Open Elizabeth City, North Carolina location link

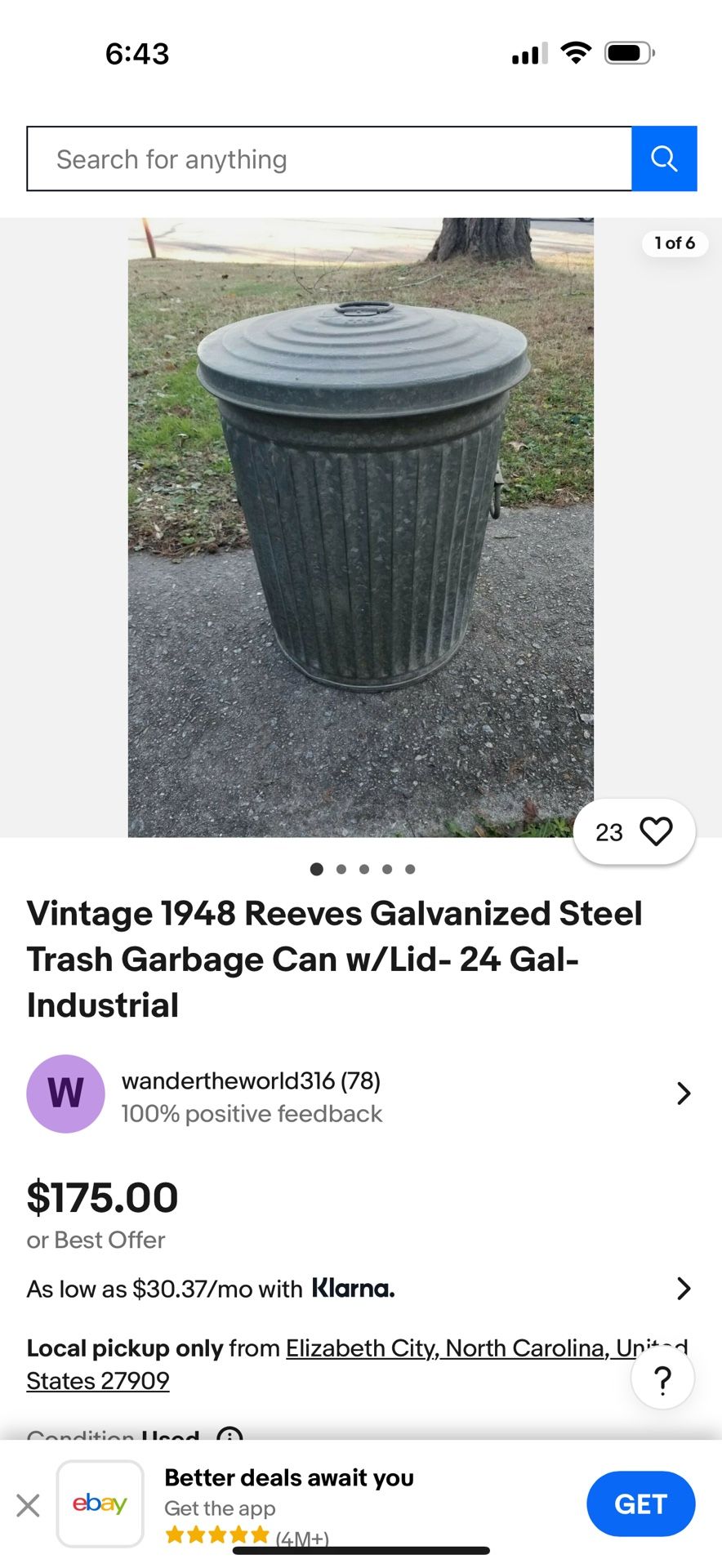[447, 1348]
